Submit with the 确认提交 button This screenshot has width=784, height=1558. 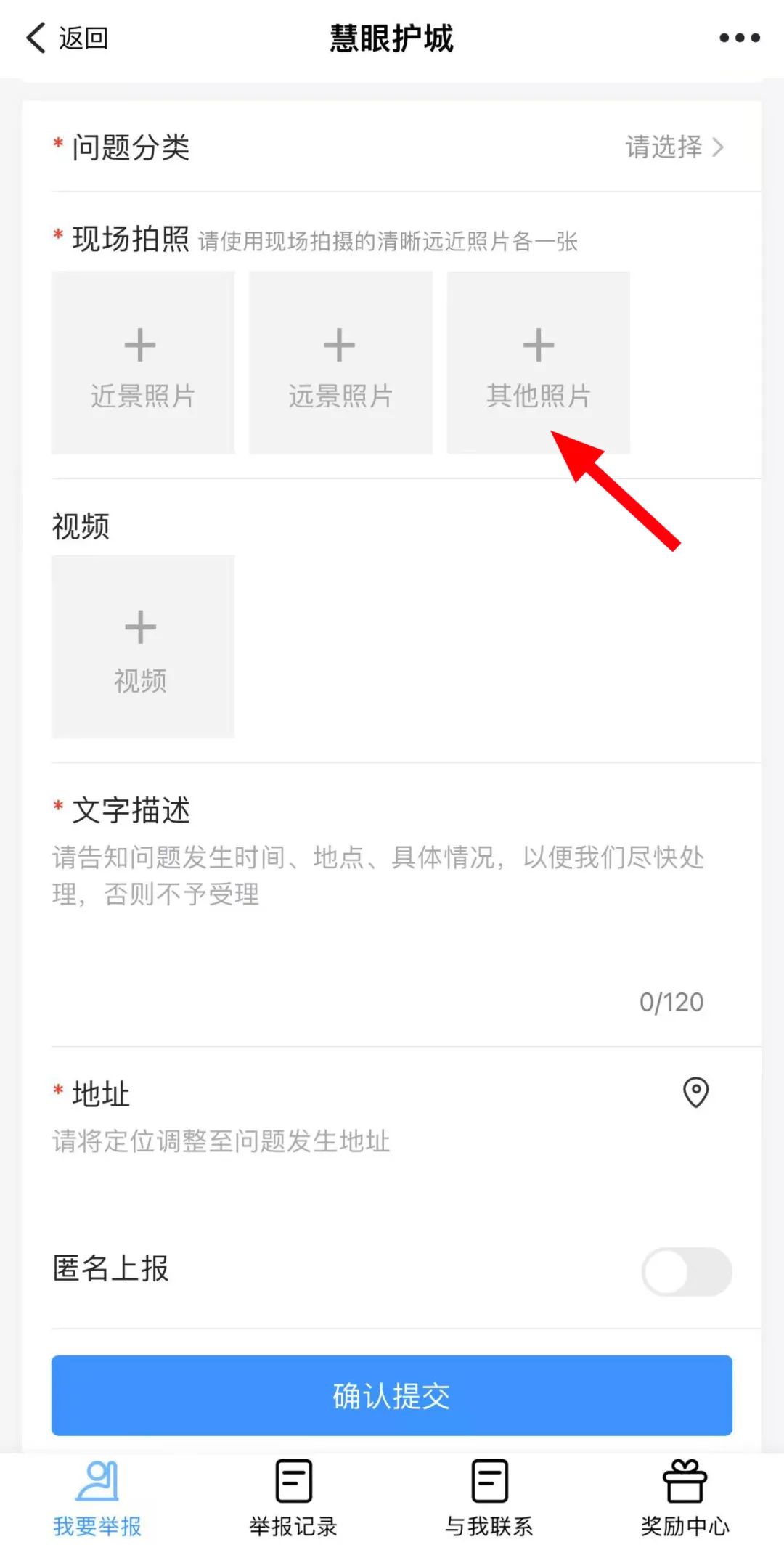[391, 1395]
